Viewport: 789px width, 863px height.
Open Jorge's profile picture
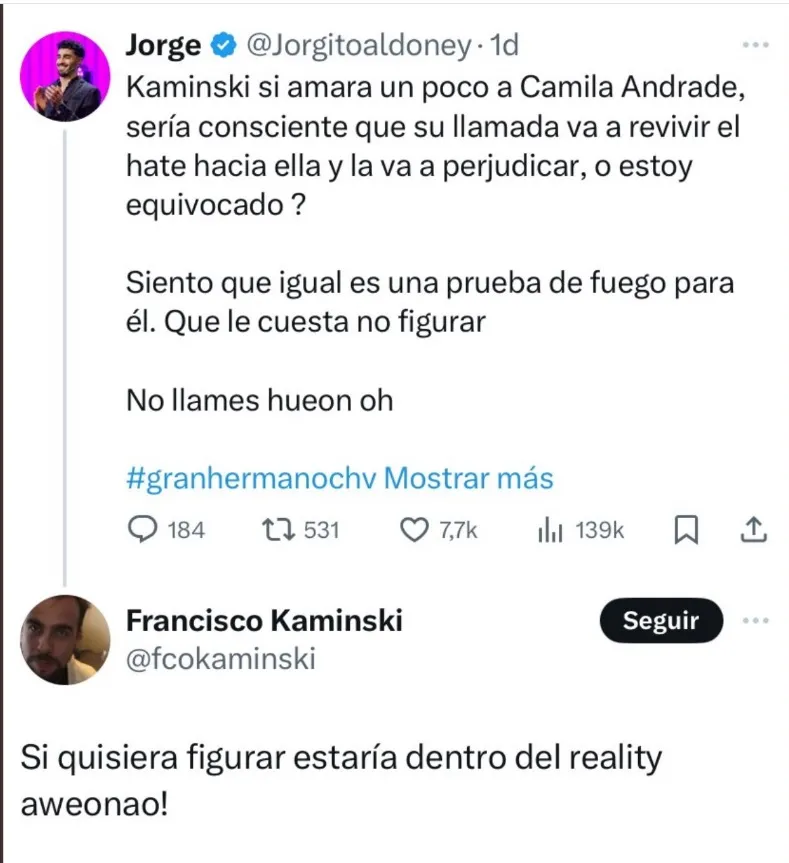[x=65, y=77]
